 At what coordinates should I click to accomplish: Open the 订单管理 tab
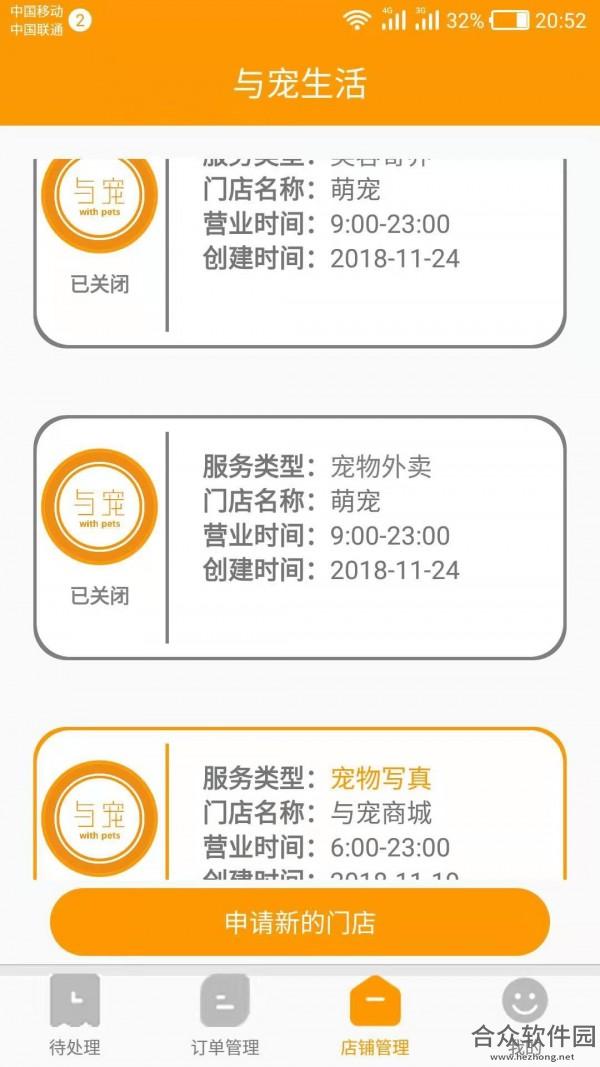coord(225,1015)
